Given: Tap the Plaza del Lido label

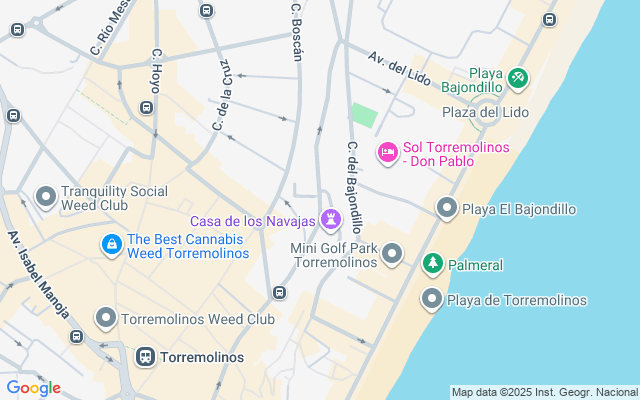Looking at the screenshot, I should (485, 112).
